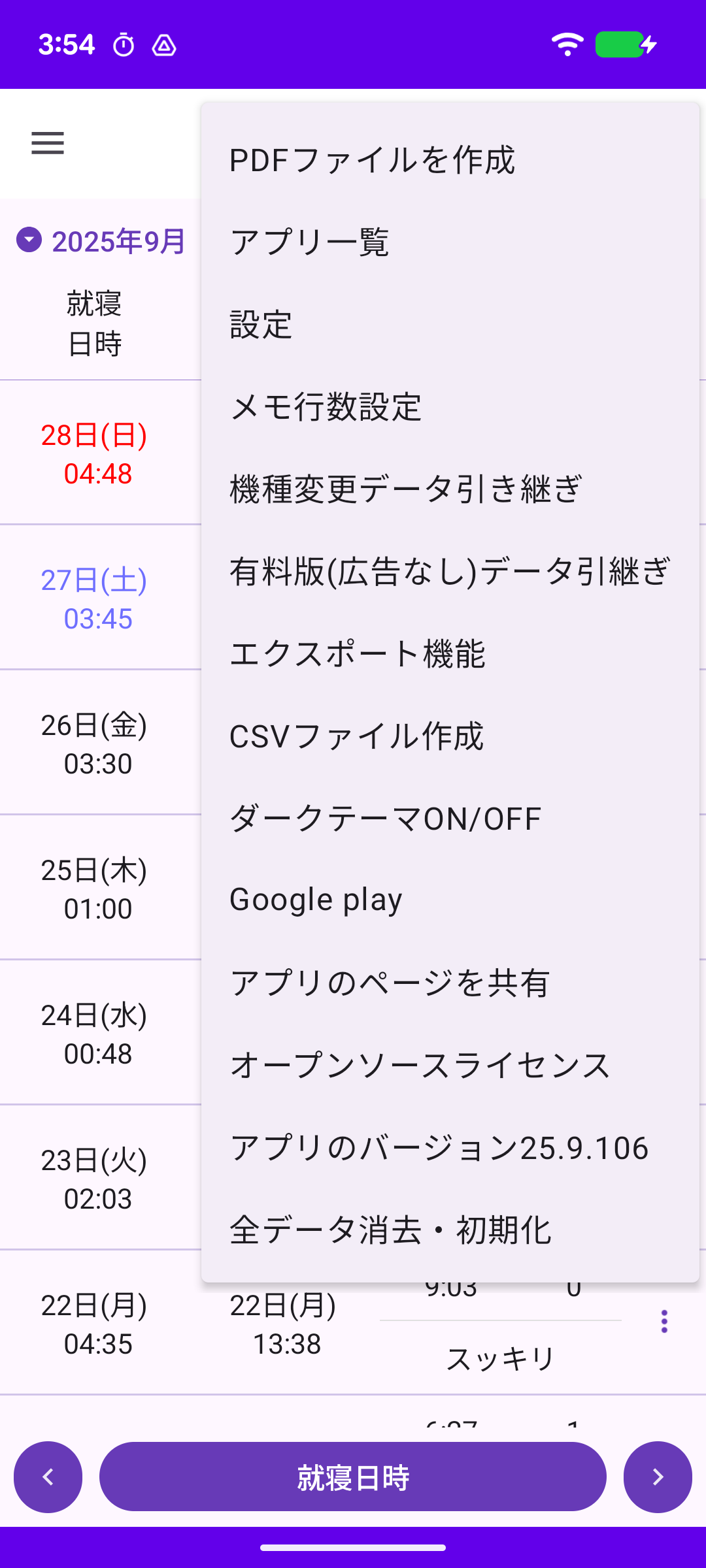
Task: Open Google play menu item
Action: click(x=316, y=900)
